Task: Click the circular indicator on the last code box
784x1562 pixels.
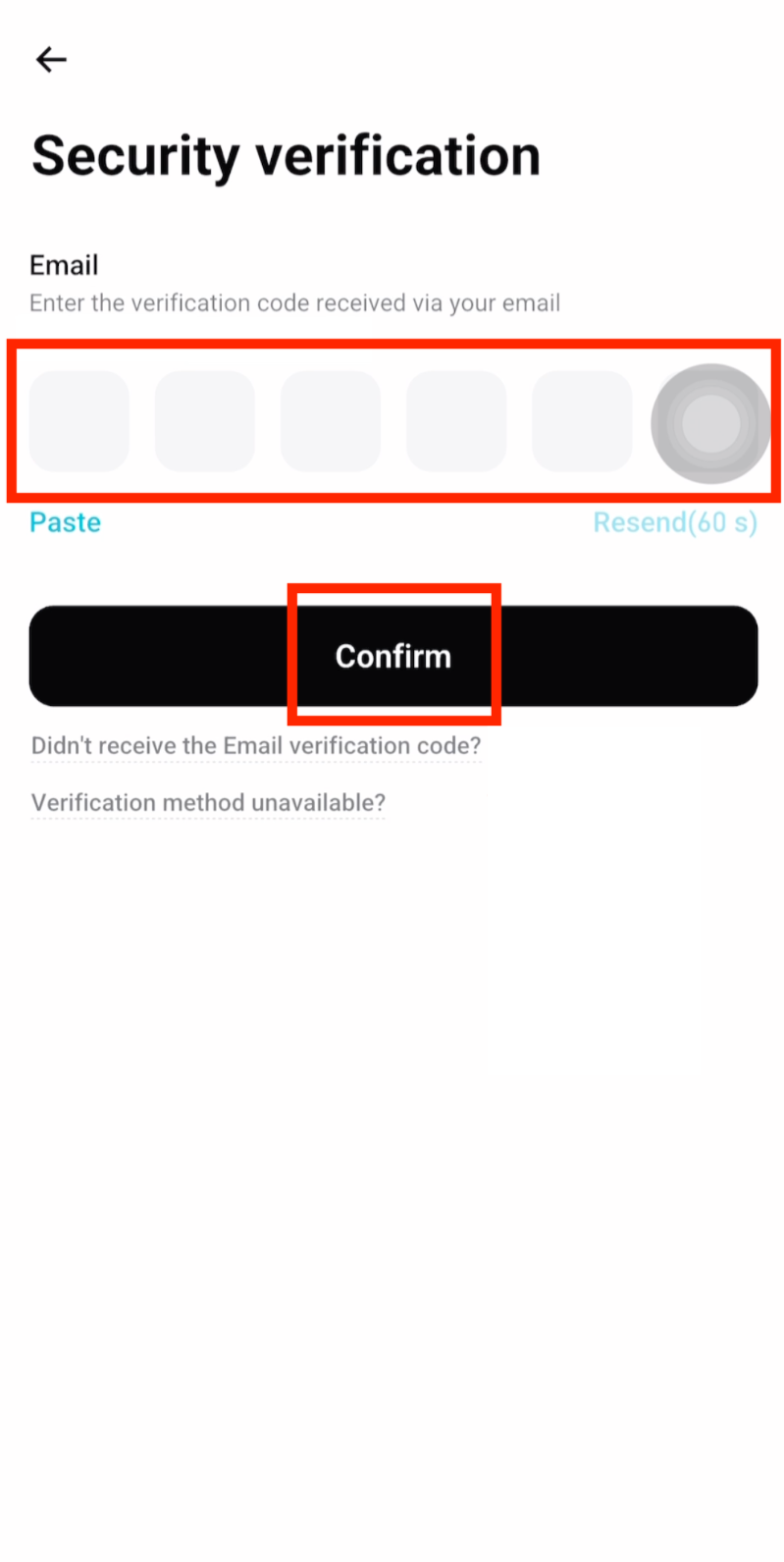Action: coord(709,422)
